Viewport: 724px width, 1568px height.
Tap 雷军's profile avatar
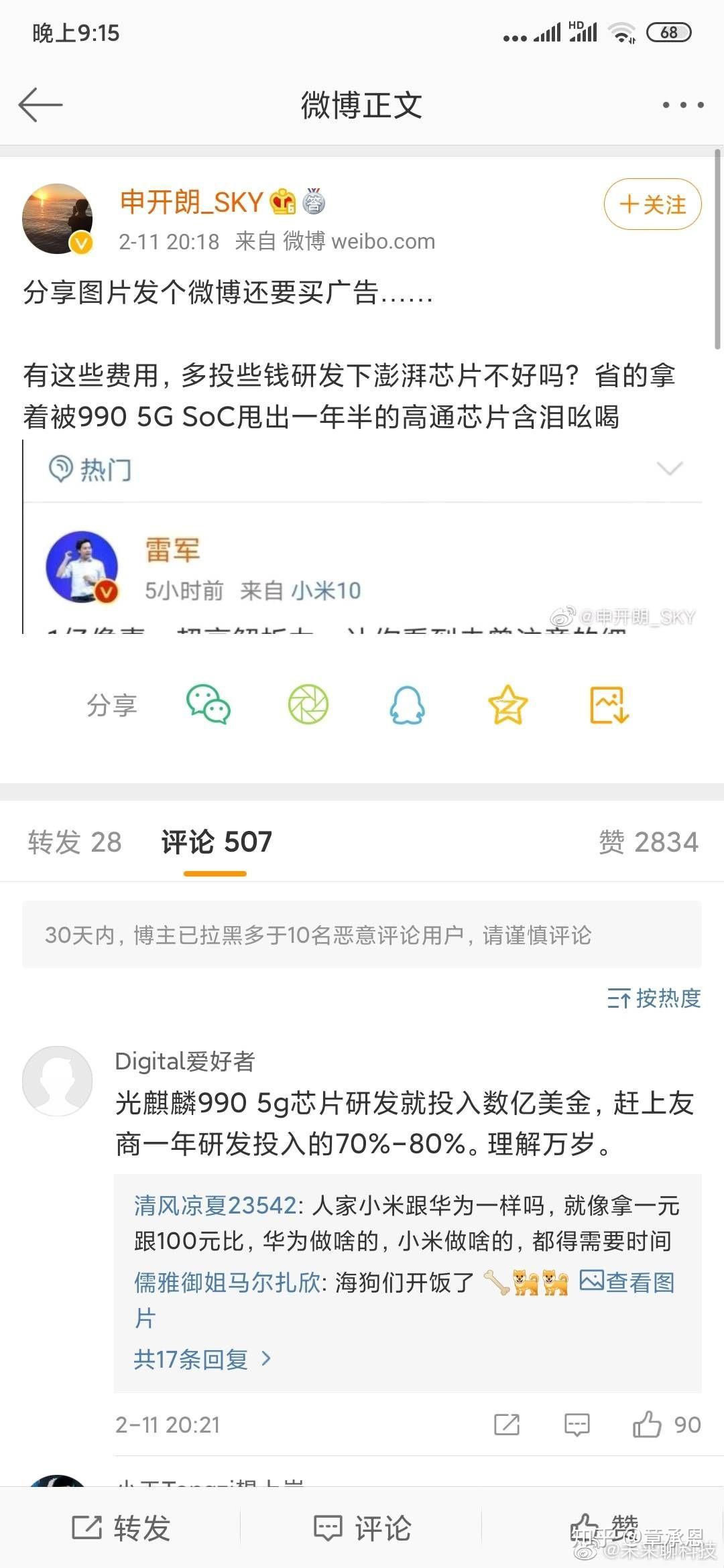pyautogui.click(x=81, y=566)
